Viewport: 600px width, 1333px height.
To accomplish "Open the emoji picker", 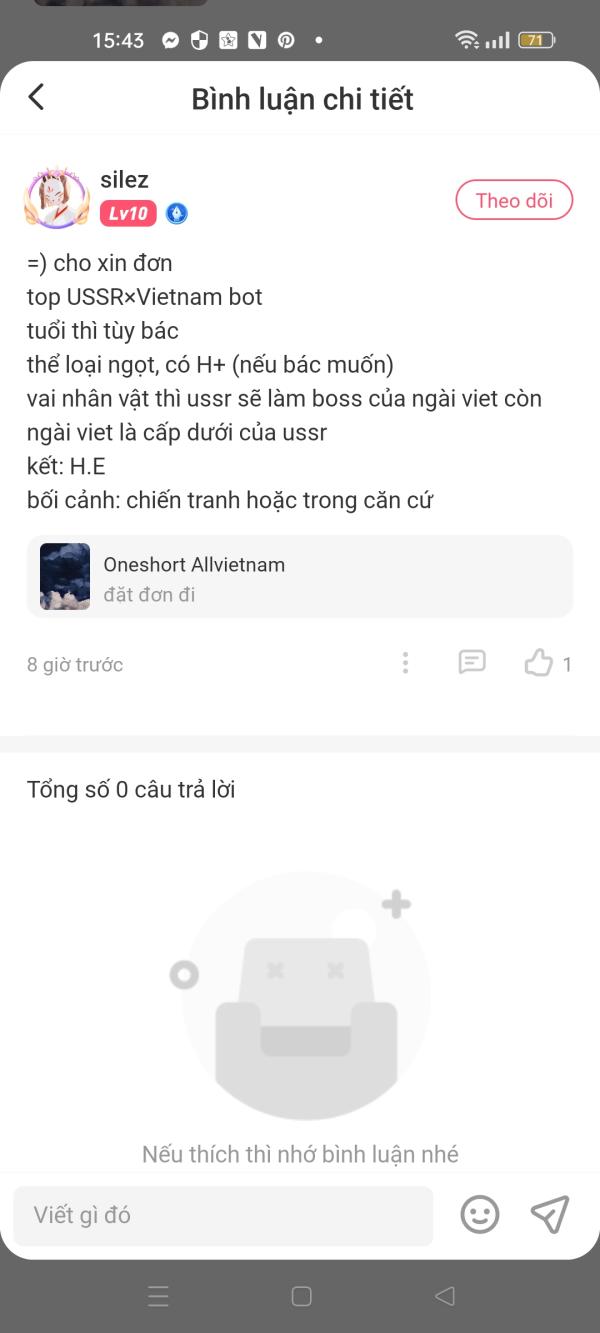I will pyautogui.click(x=480, y=1215).
